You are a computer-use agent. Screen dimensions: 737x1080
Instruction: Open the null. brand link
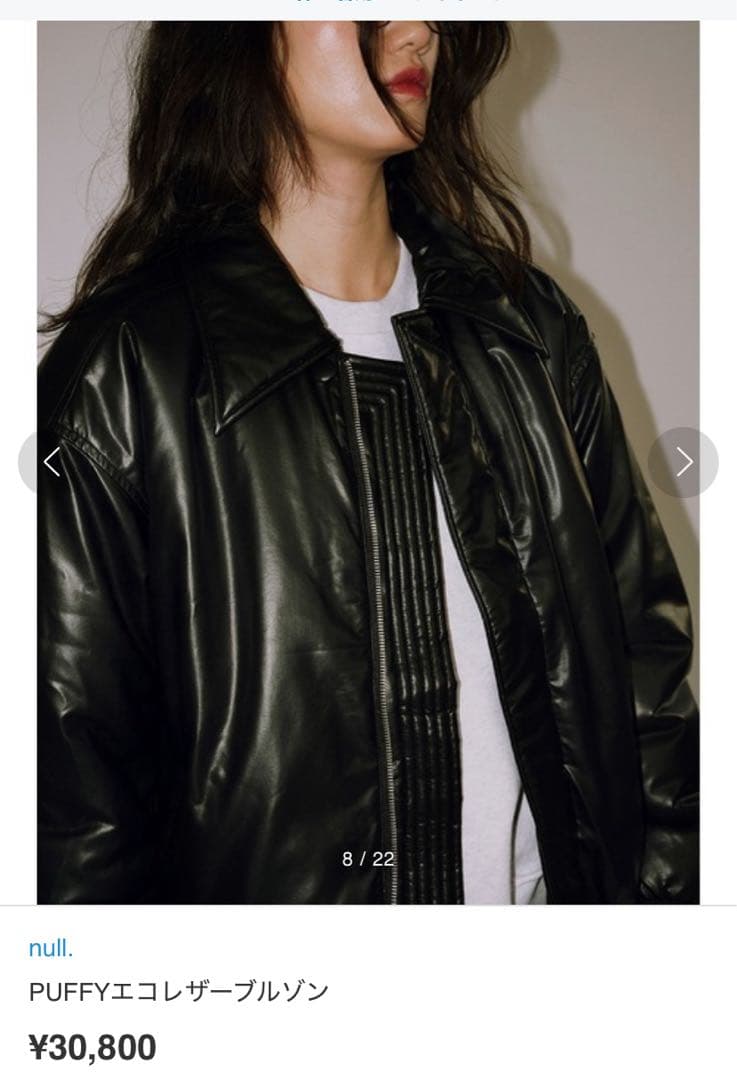pyautogui.click(x=51, y=948)
